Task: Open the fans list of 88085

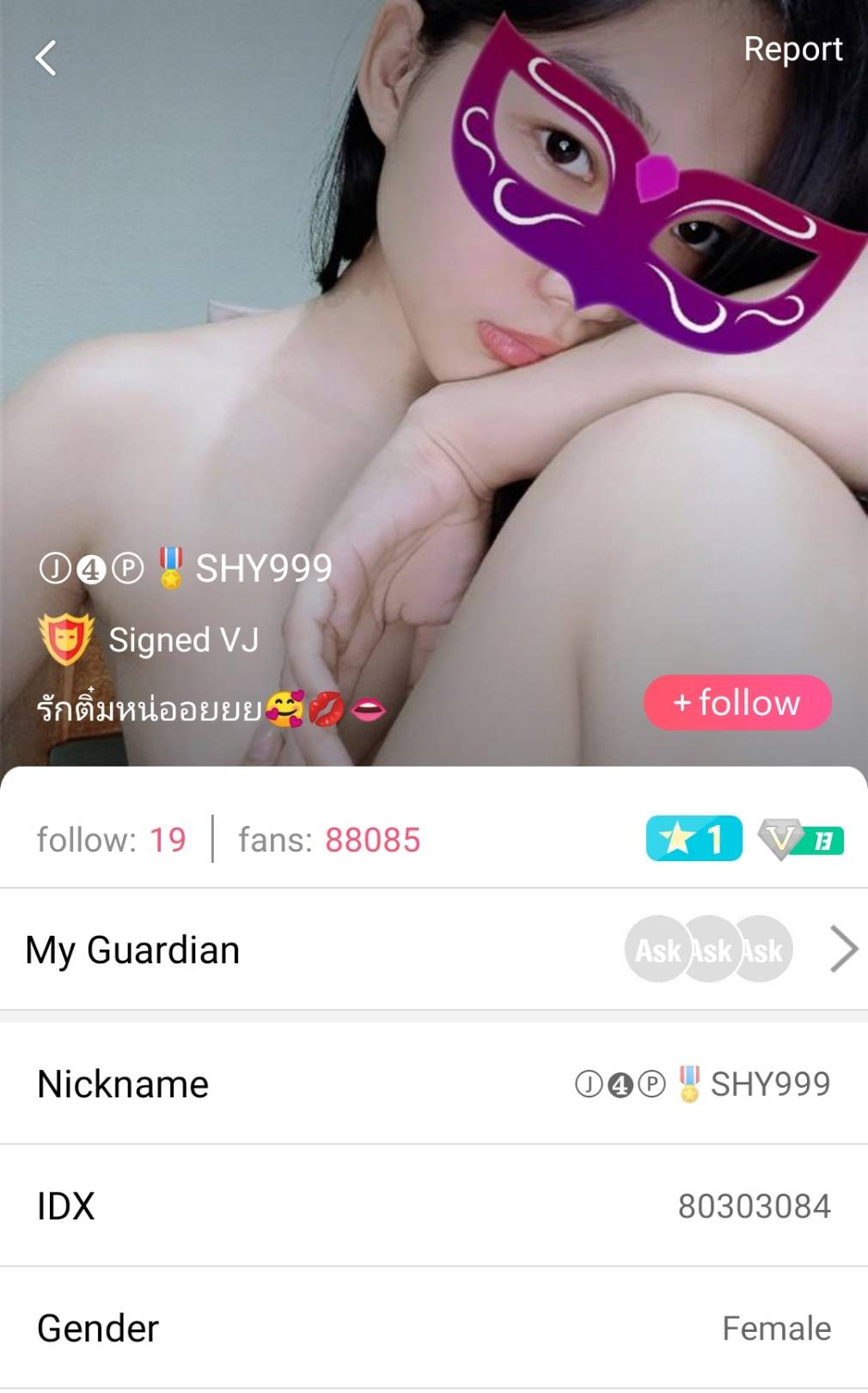Action: pyautogui.click(x=329, y=840)
